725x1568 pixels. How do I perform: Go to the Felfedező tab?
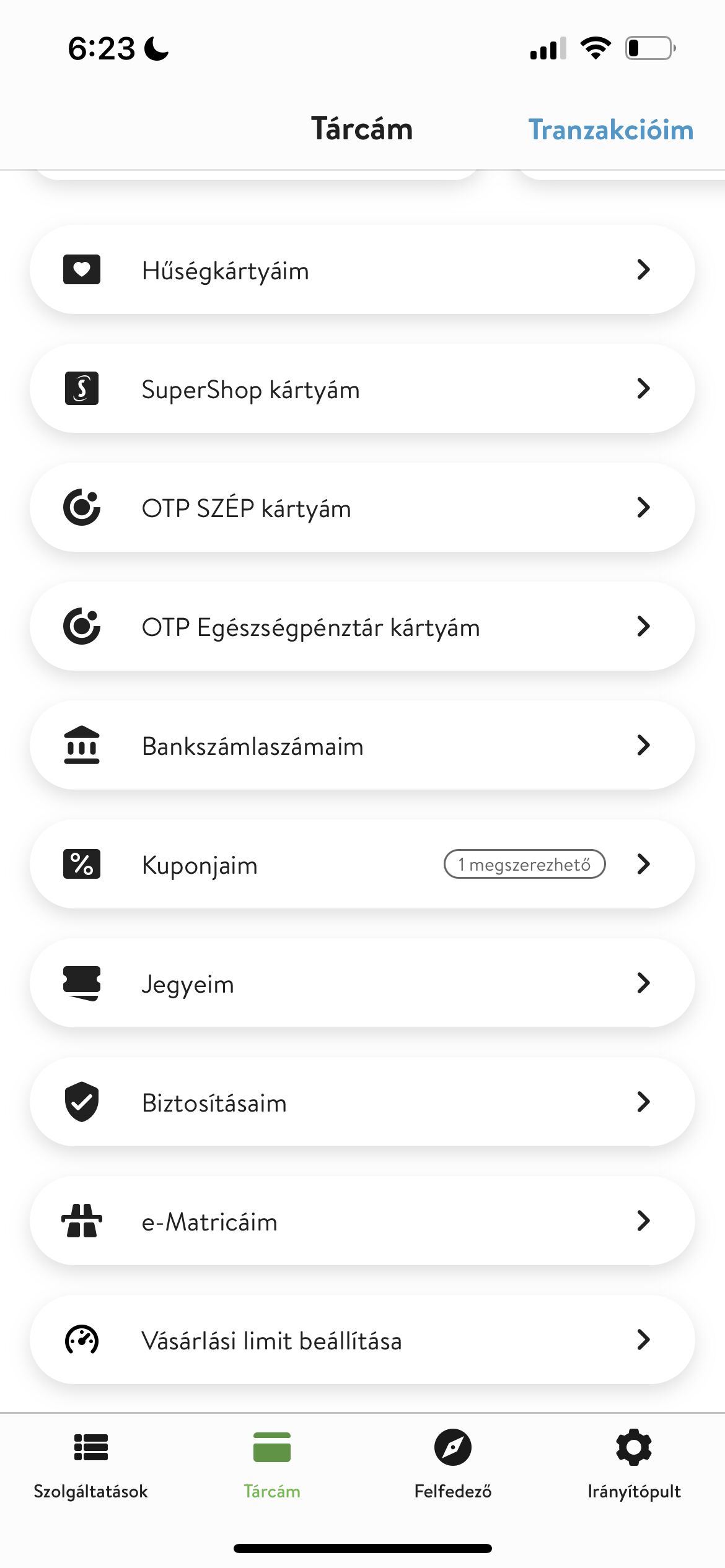[x=453, y=1465]
